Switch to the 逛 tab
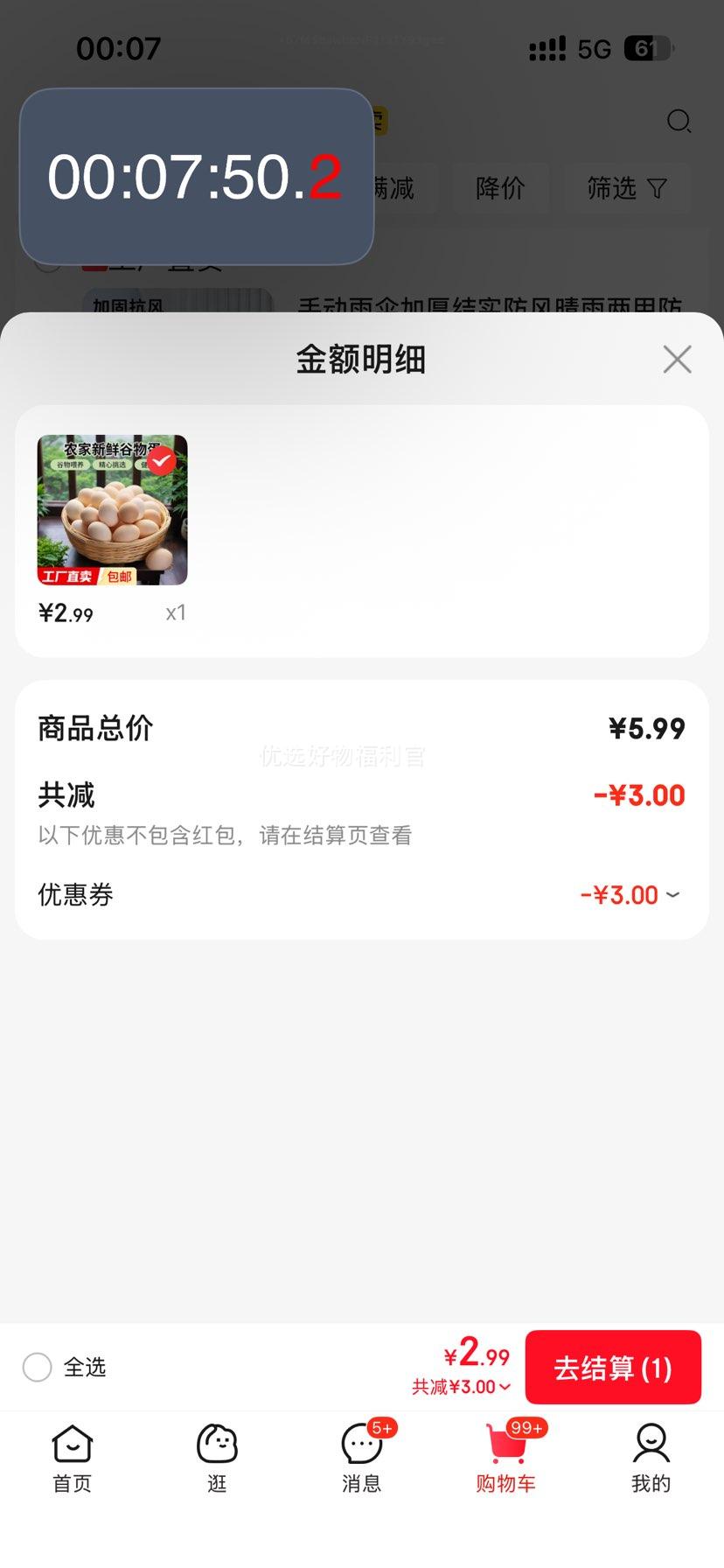724x1568 pixels. [x=217, y=1459]
